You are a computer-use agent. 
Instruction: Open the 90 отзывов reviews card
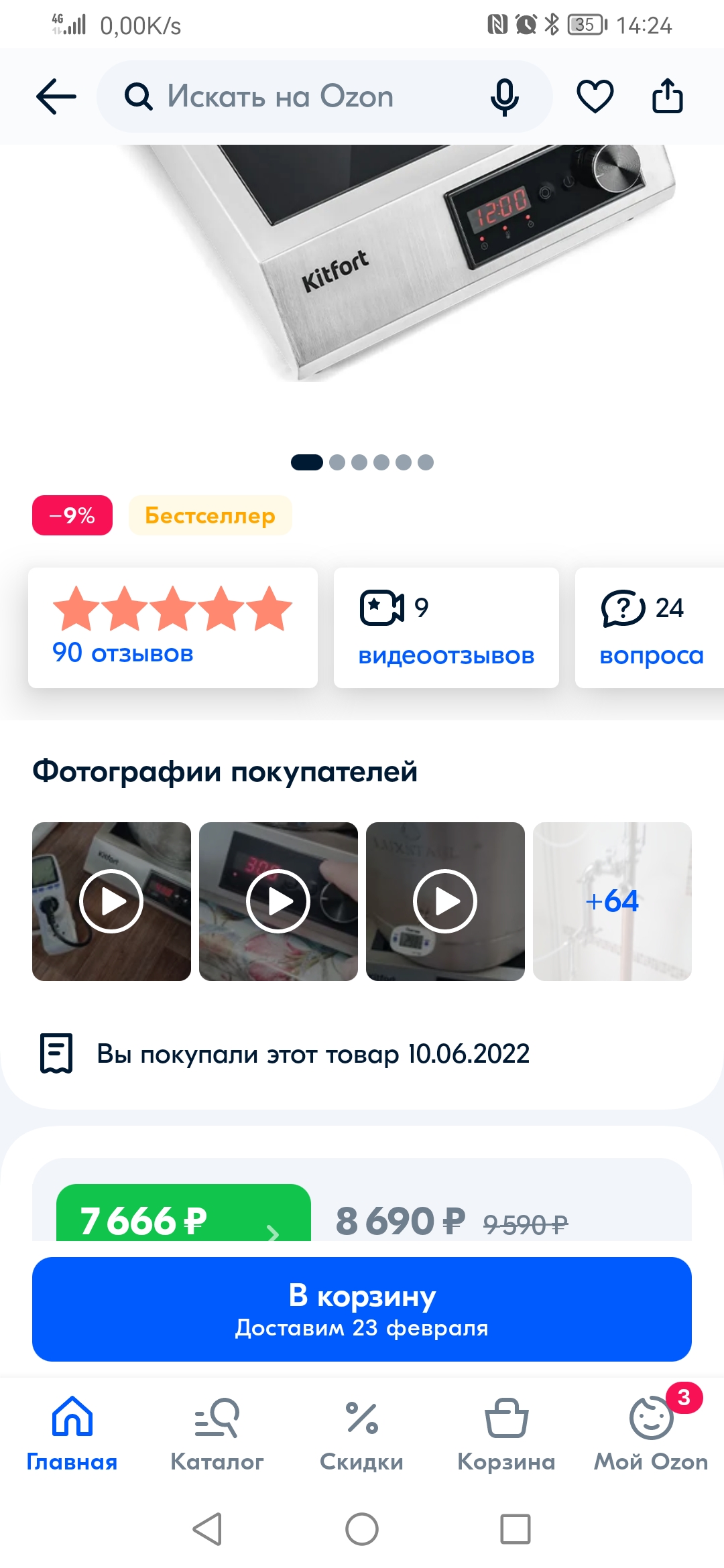pyautogui.click(x=173, y=627)
